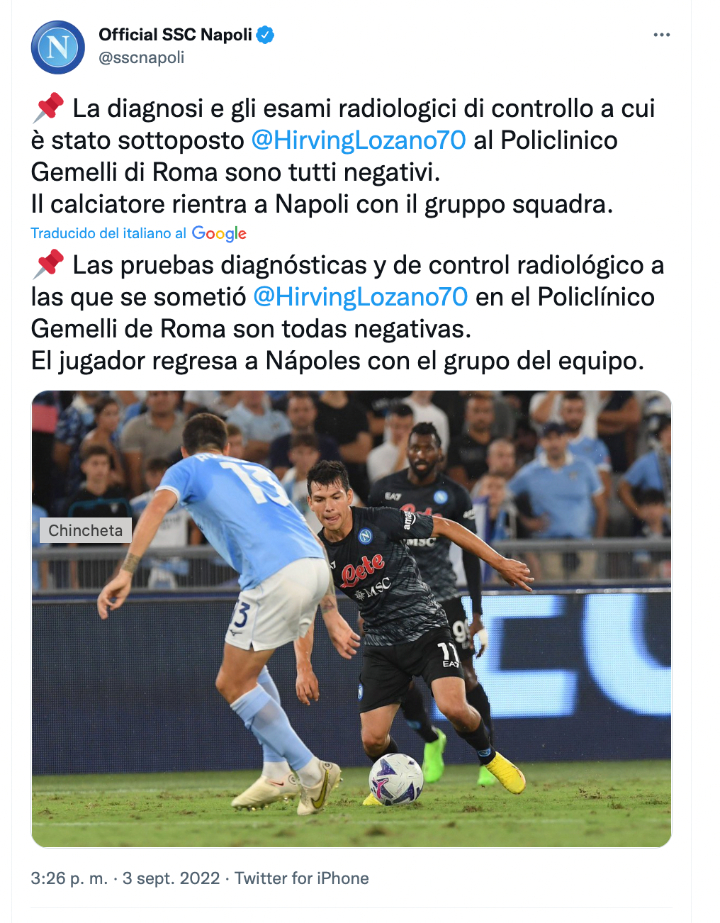The width and height of the screenshot is (720, 923).
Task: Open the attached match photo
Action: [351, 618]
